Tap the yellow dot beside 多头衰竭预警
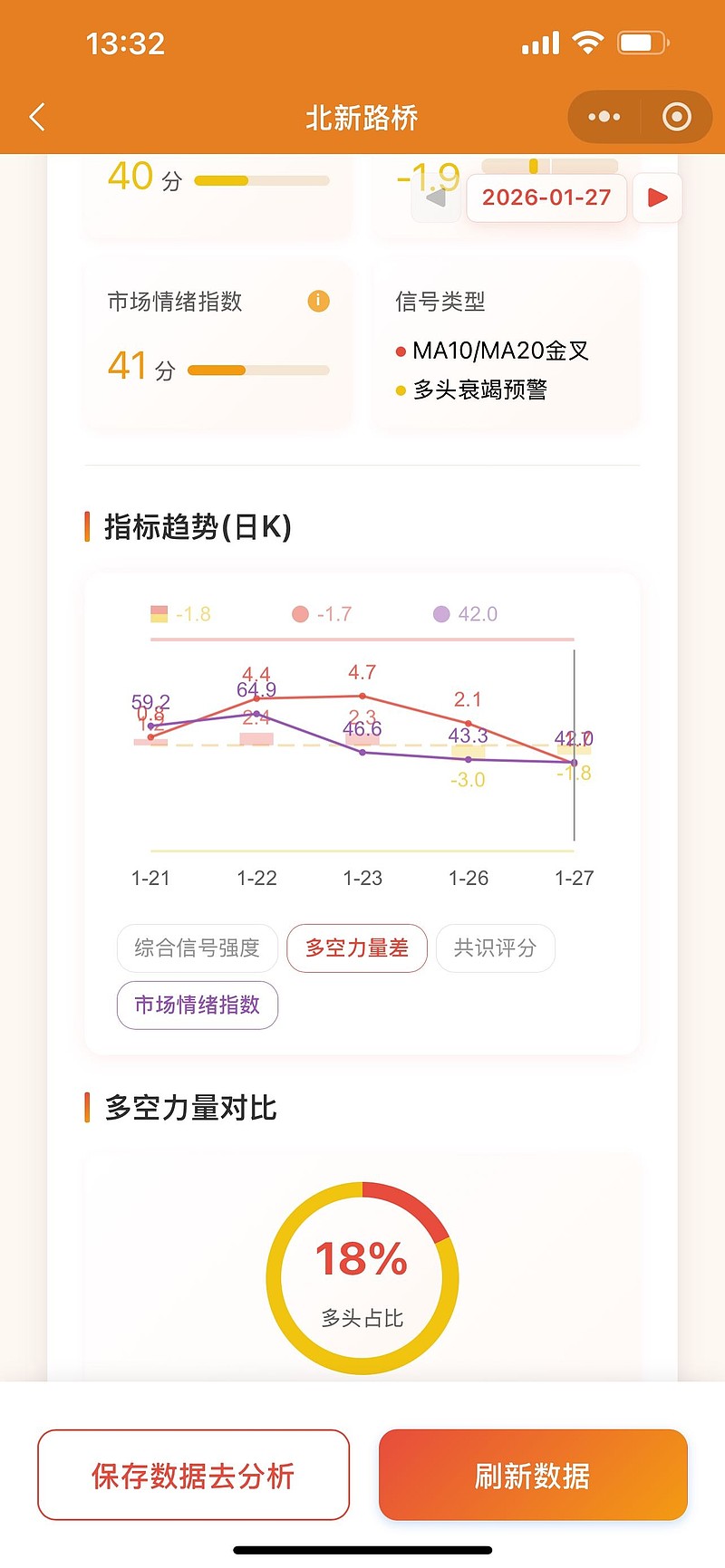 [400, 390]
